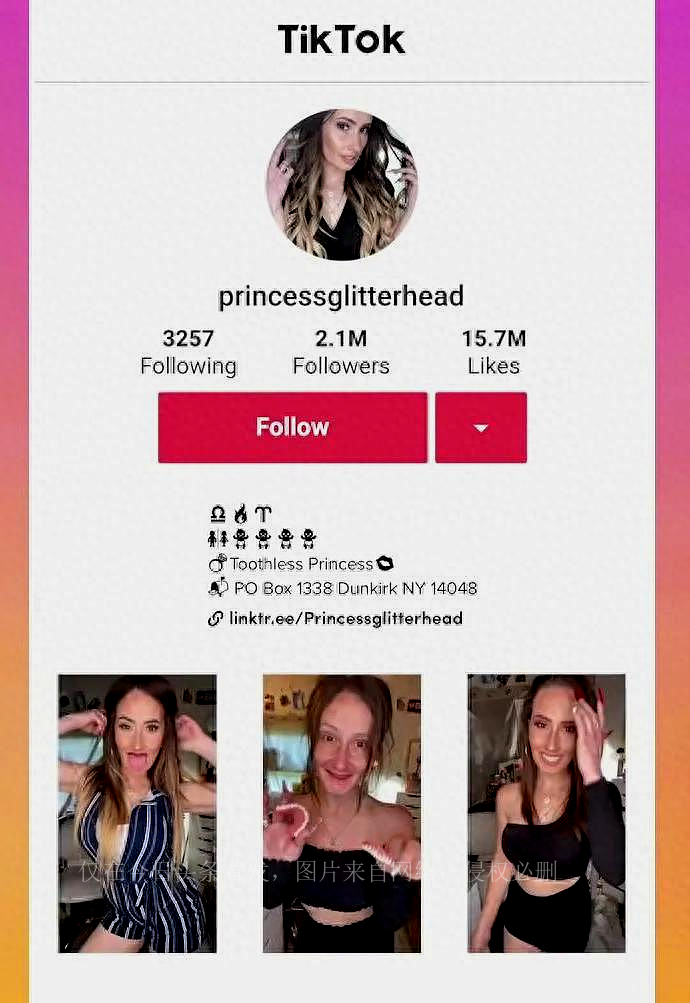Open the linktr.ee/Princessglitterhead link

click(x=345, y=618)
